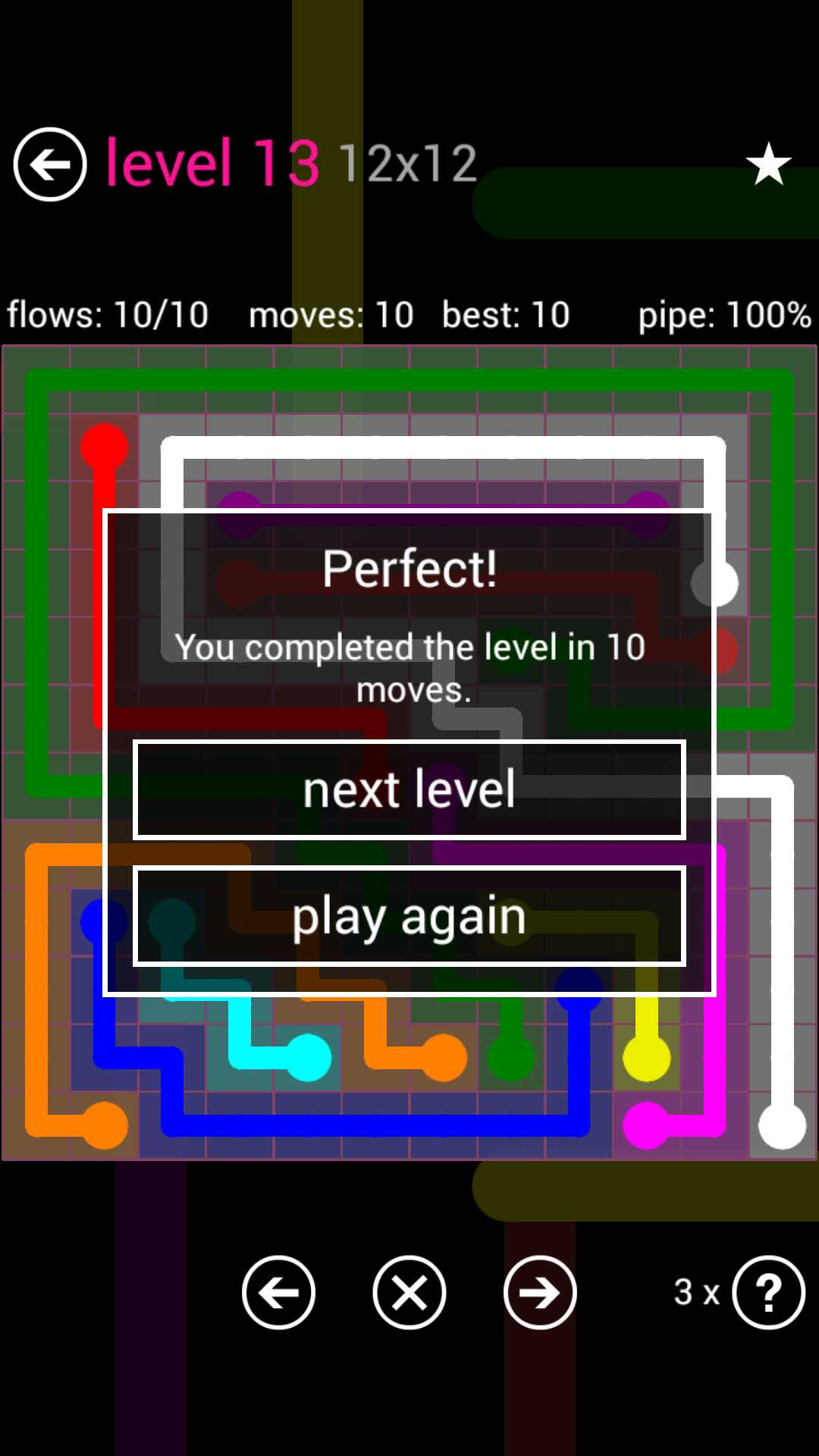Choose play again to replay the level
The height and width of the screenshot is (1456, 819).
click(x=409, y=916)
